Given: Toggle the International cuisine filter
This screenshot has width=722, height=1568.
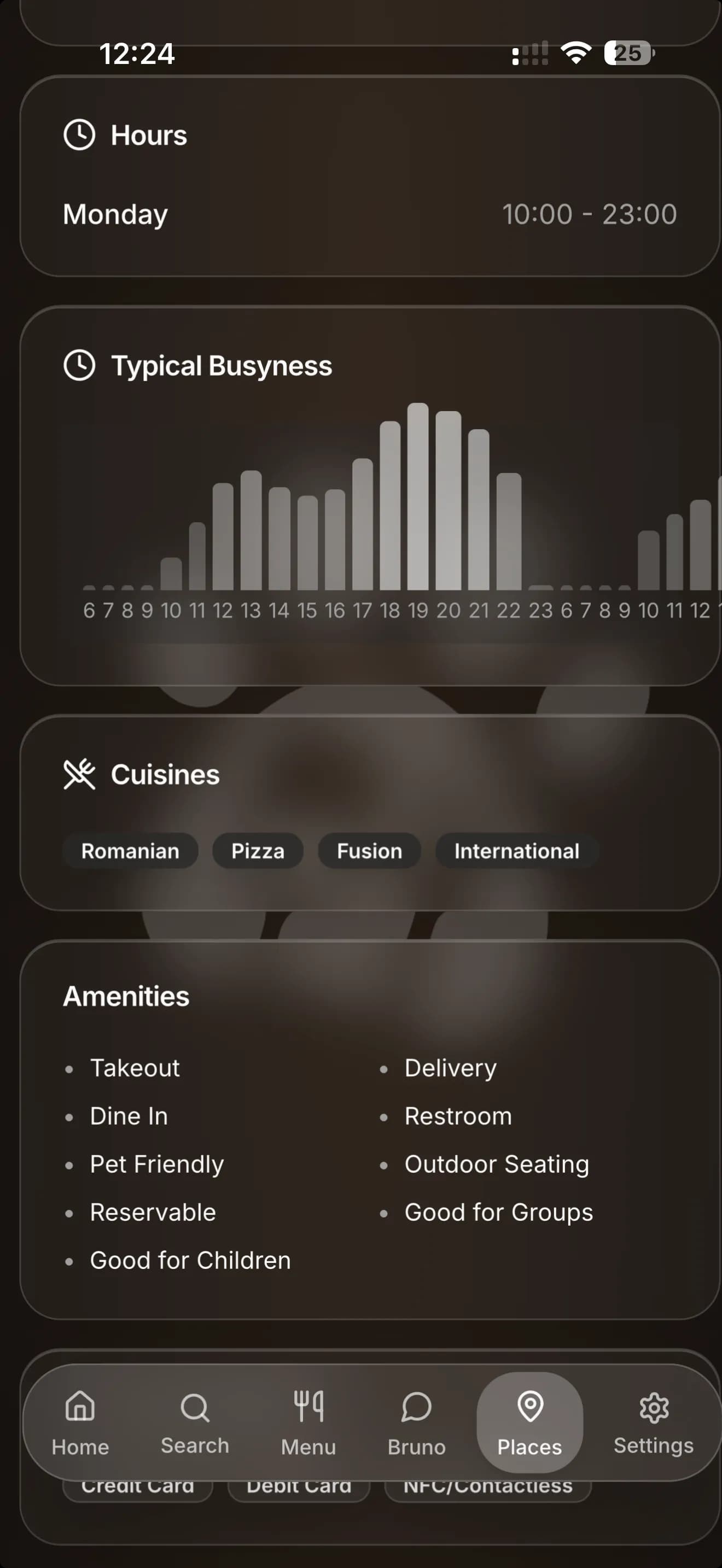Looking at the screenshot, I should 516,850.
